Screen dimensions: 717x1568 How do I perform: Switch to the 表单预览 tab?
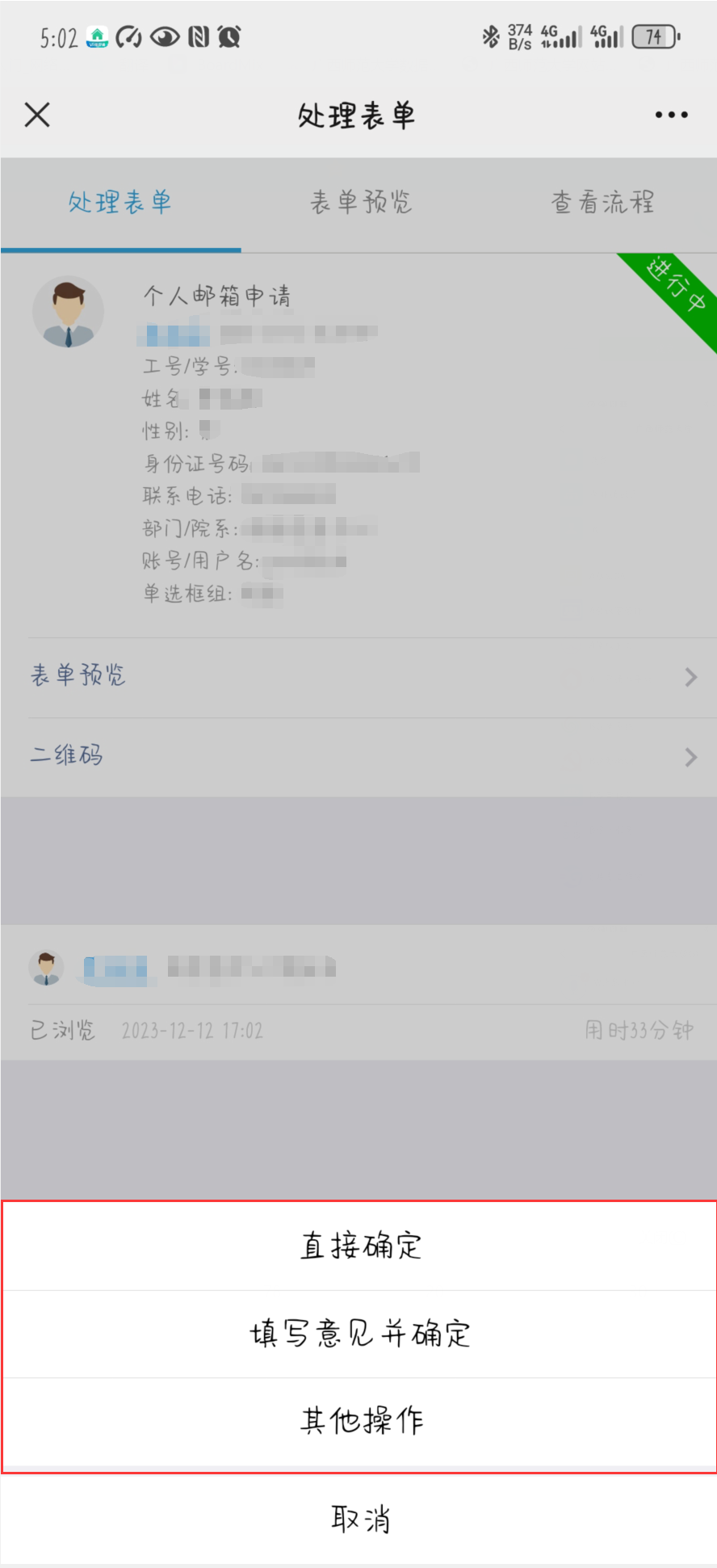(361, 202)
